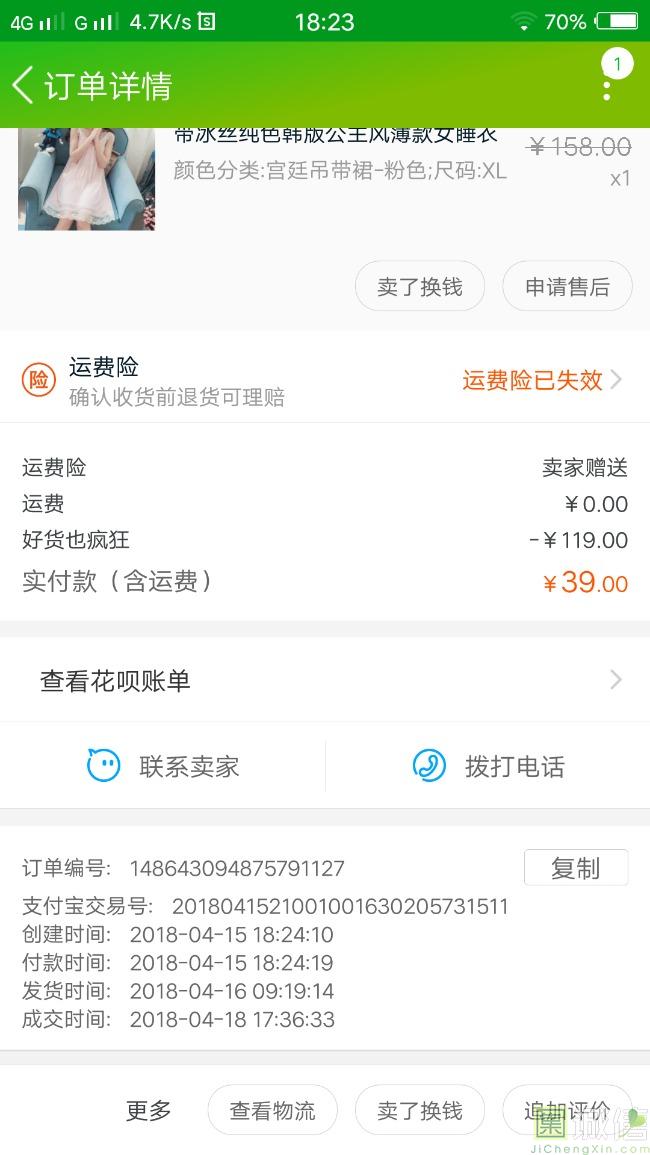Tap 卖了换钱 under the product
Viewport: 650px width, 1155px height.
click(420, 287)
